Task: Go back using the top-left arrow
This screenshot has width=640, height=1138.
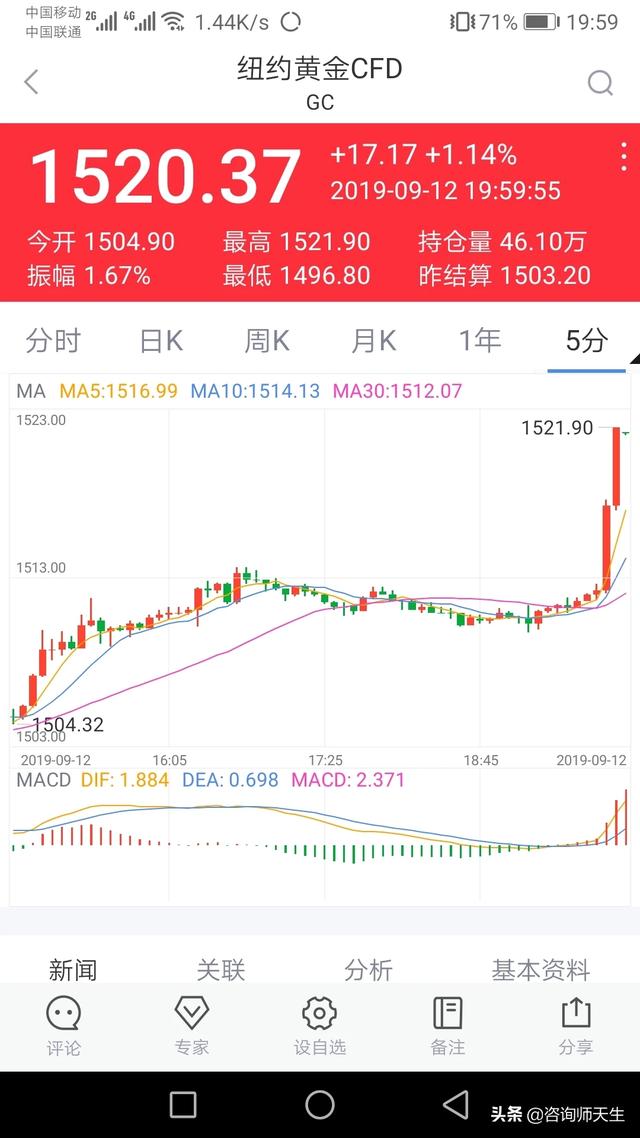Action: [x=30, y=82]
